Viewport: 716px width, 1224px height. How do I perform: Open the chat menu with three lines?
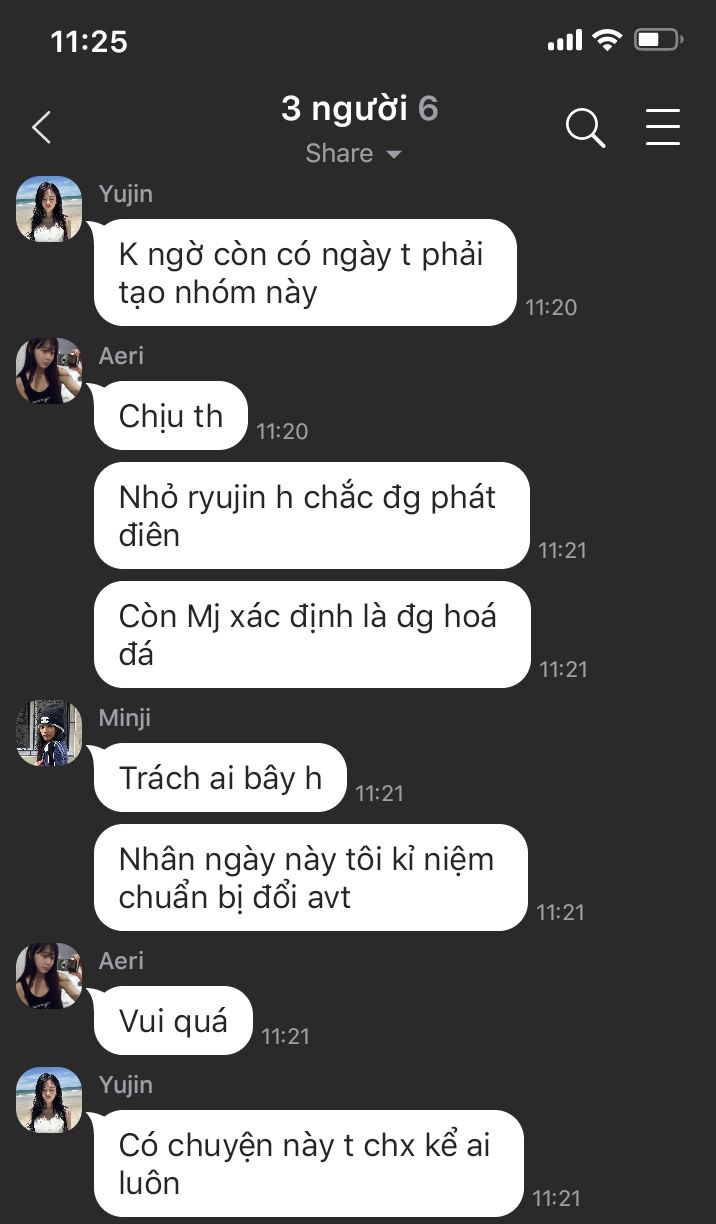[x=662, y=128]
